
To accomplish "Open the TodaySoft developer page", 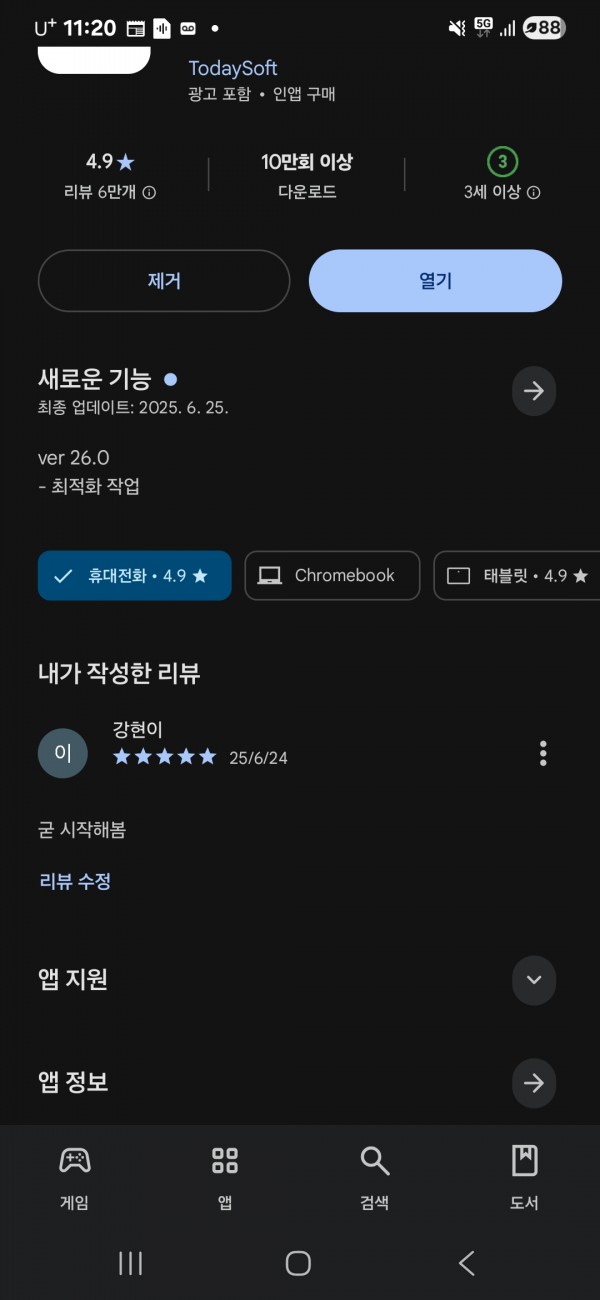I will click(233, 68).
